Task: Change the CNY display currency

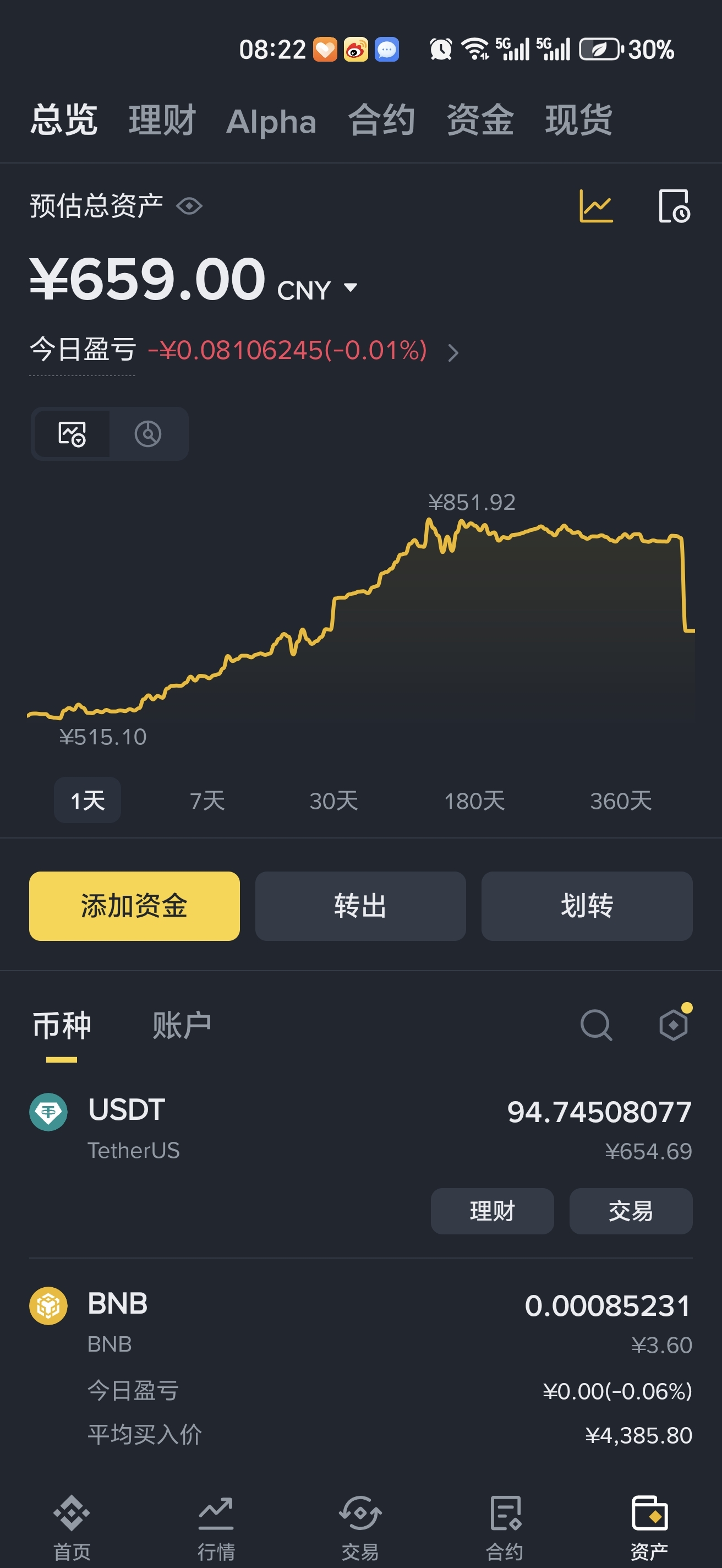Action: click(x=318, y=290)
